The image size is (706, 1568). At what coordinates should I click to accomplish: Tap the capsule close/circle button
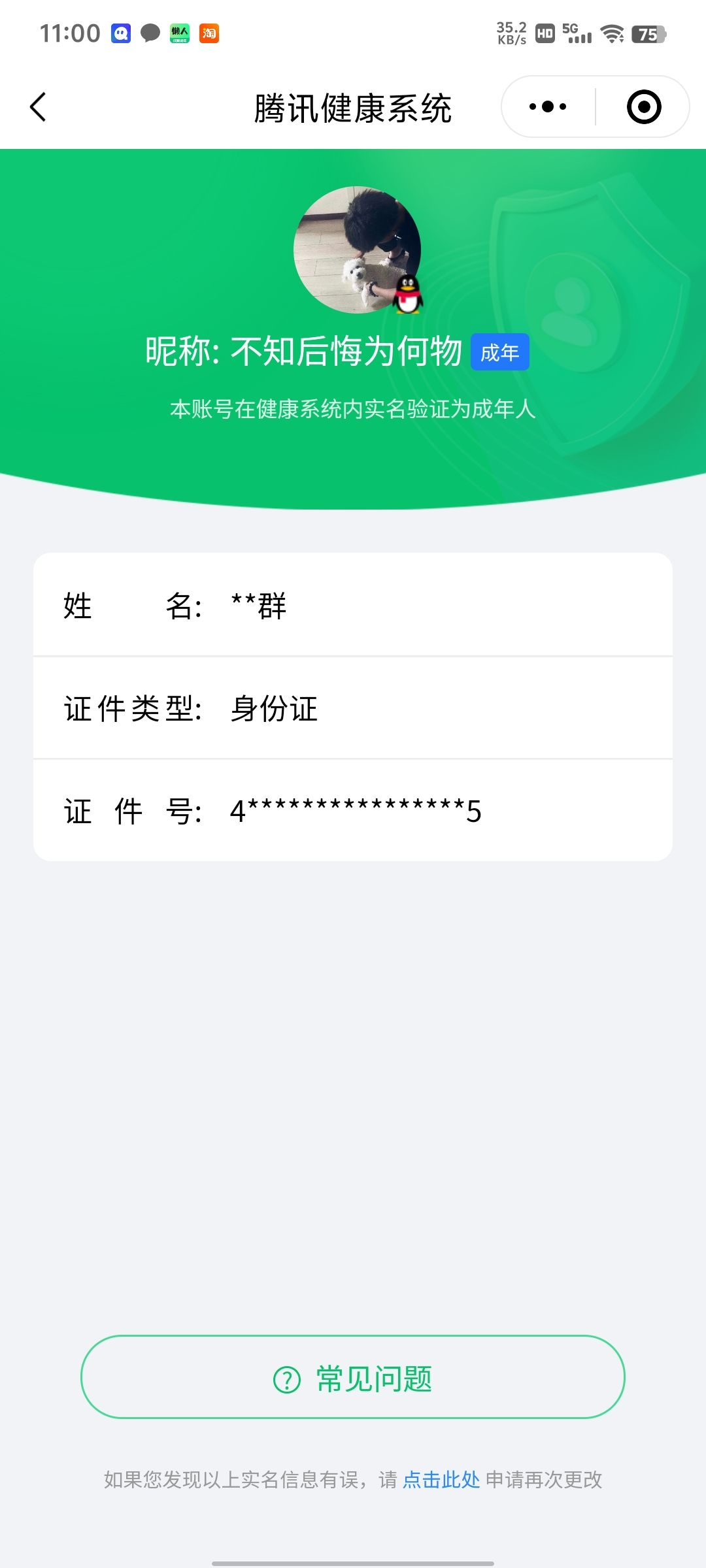643,106
